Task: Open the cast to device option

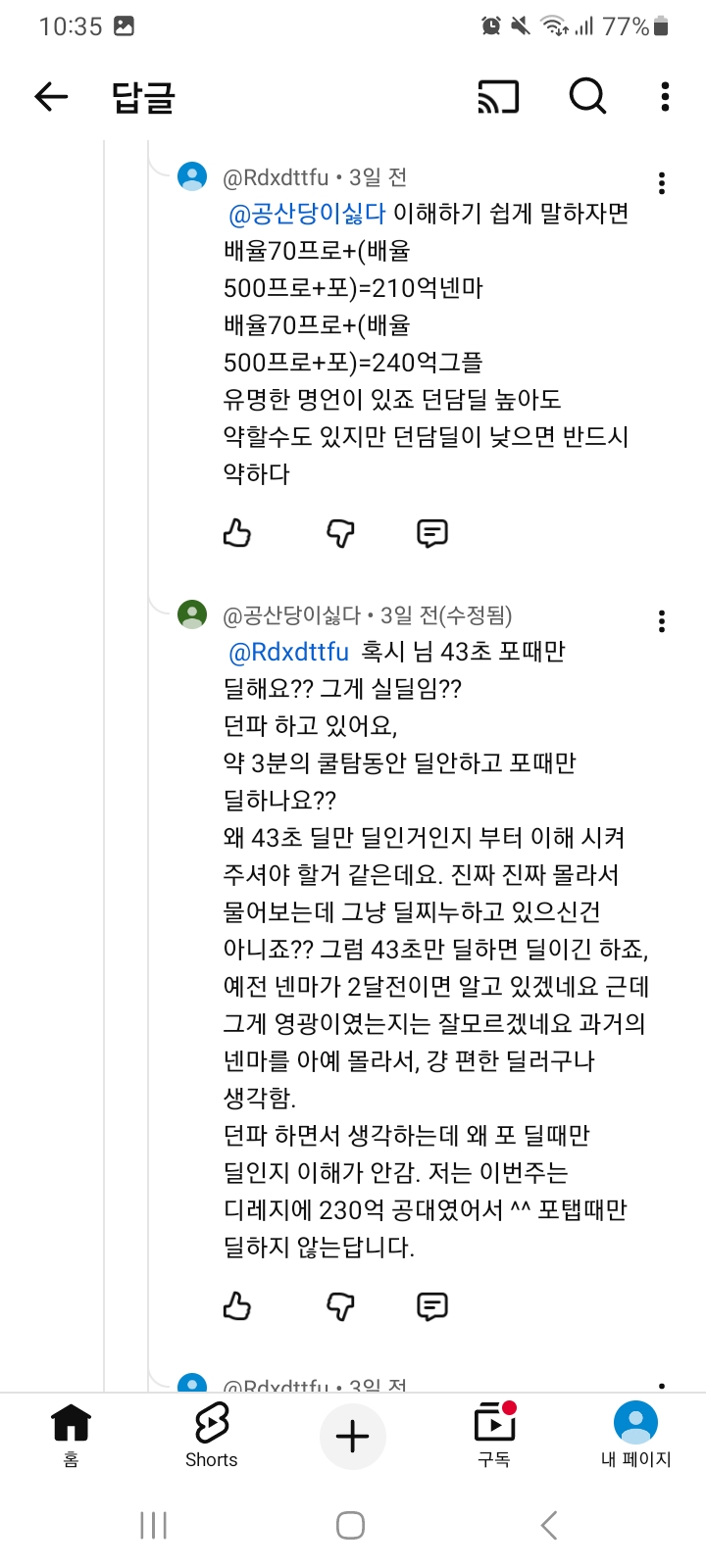Action: (498, 96)
